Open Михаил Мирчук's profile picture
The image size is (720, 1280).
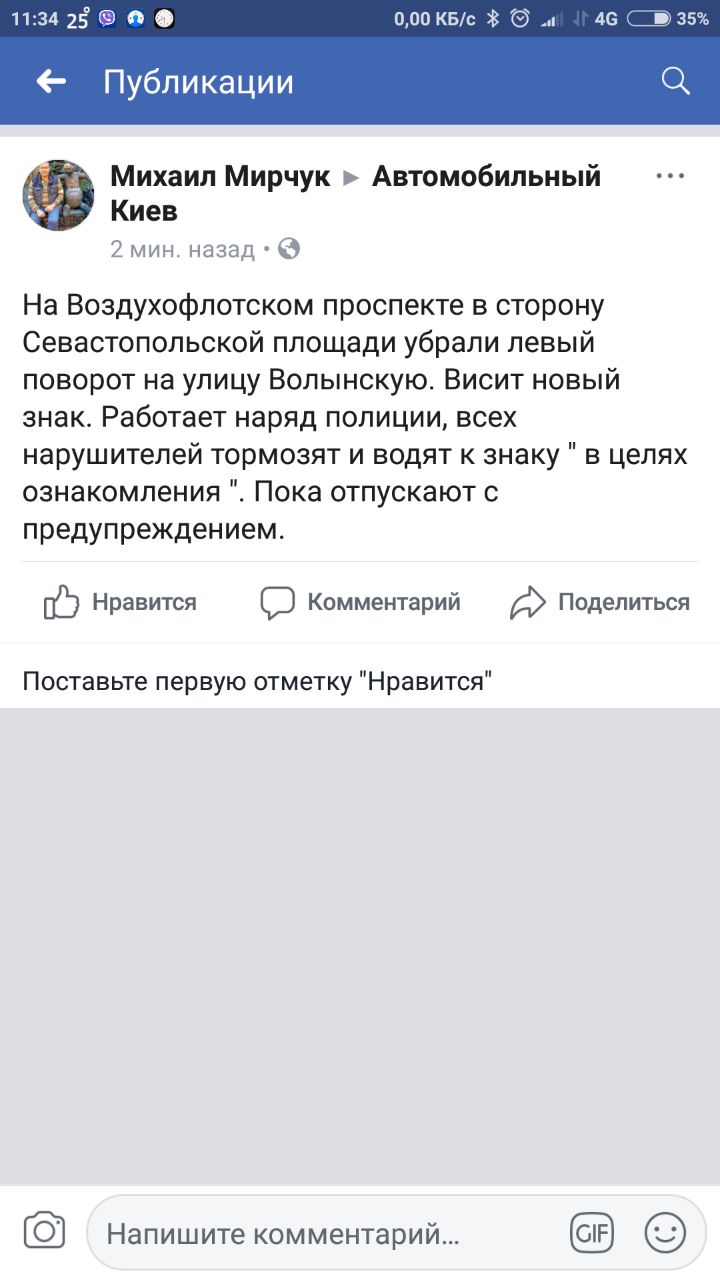[58, 195]
